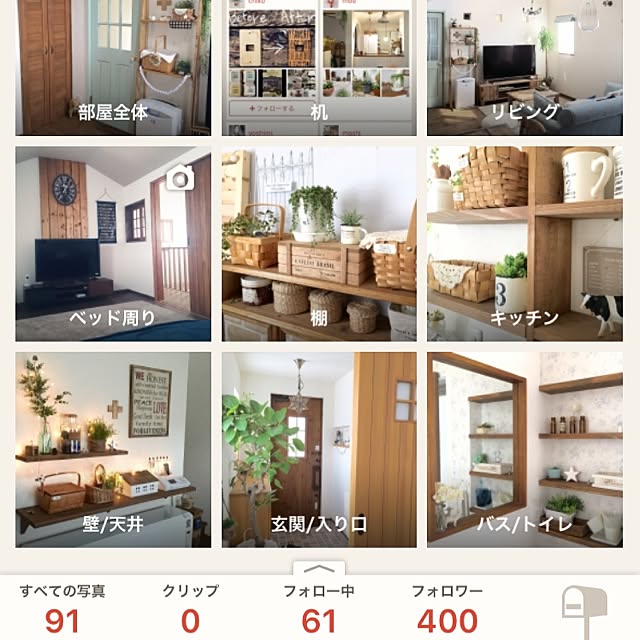The width and height of the screenshot is (640, 640).
Task: View the クリップ list
Action: coord(190,608)
